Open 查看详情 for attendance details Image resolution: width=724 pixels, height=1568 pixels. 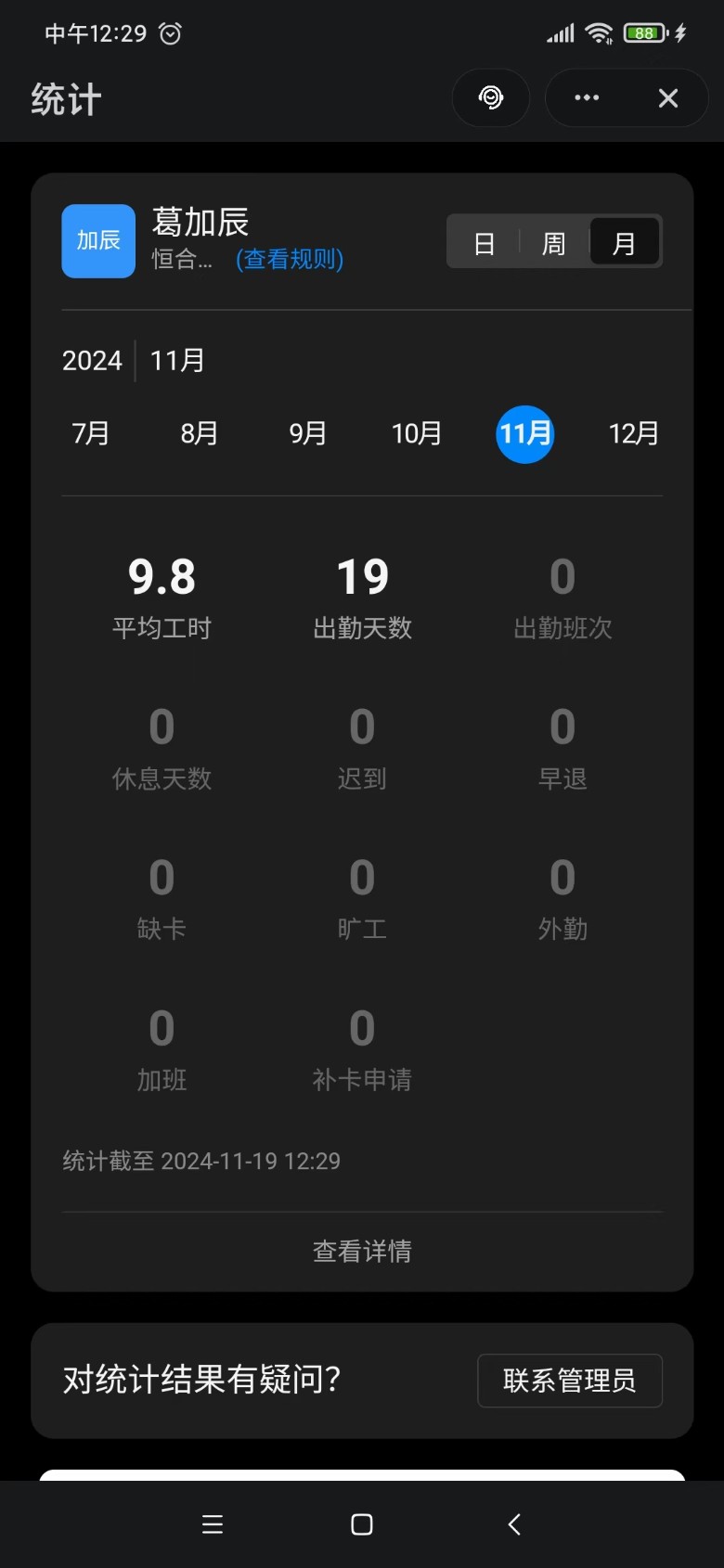pos(362,1252)
